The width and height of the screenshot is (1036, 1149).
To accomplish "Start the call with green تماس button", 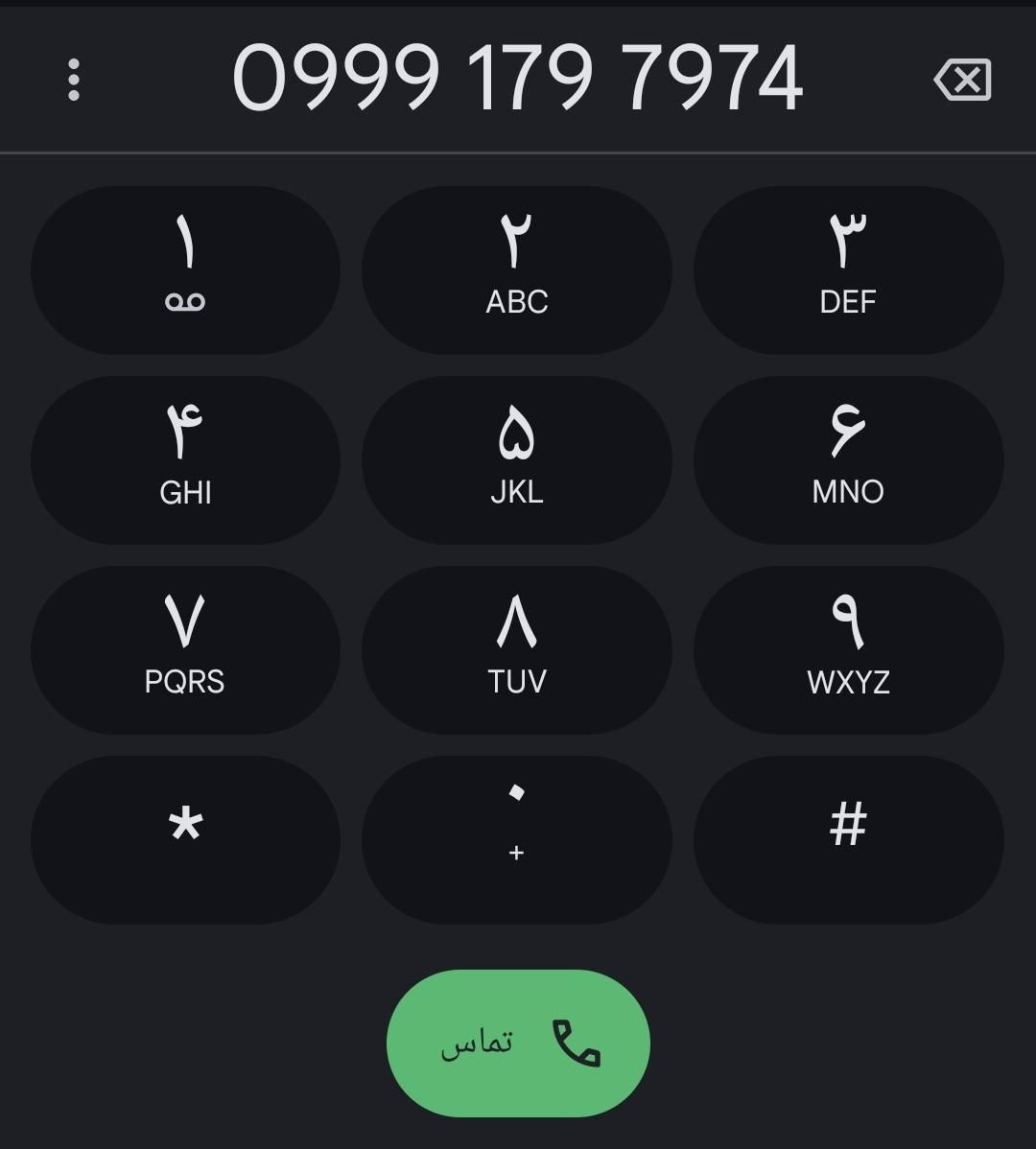I will tap(518, 1043).
